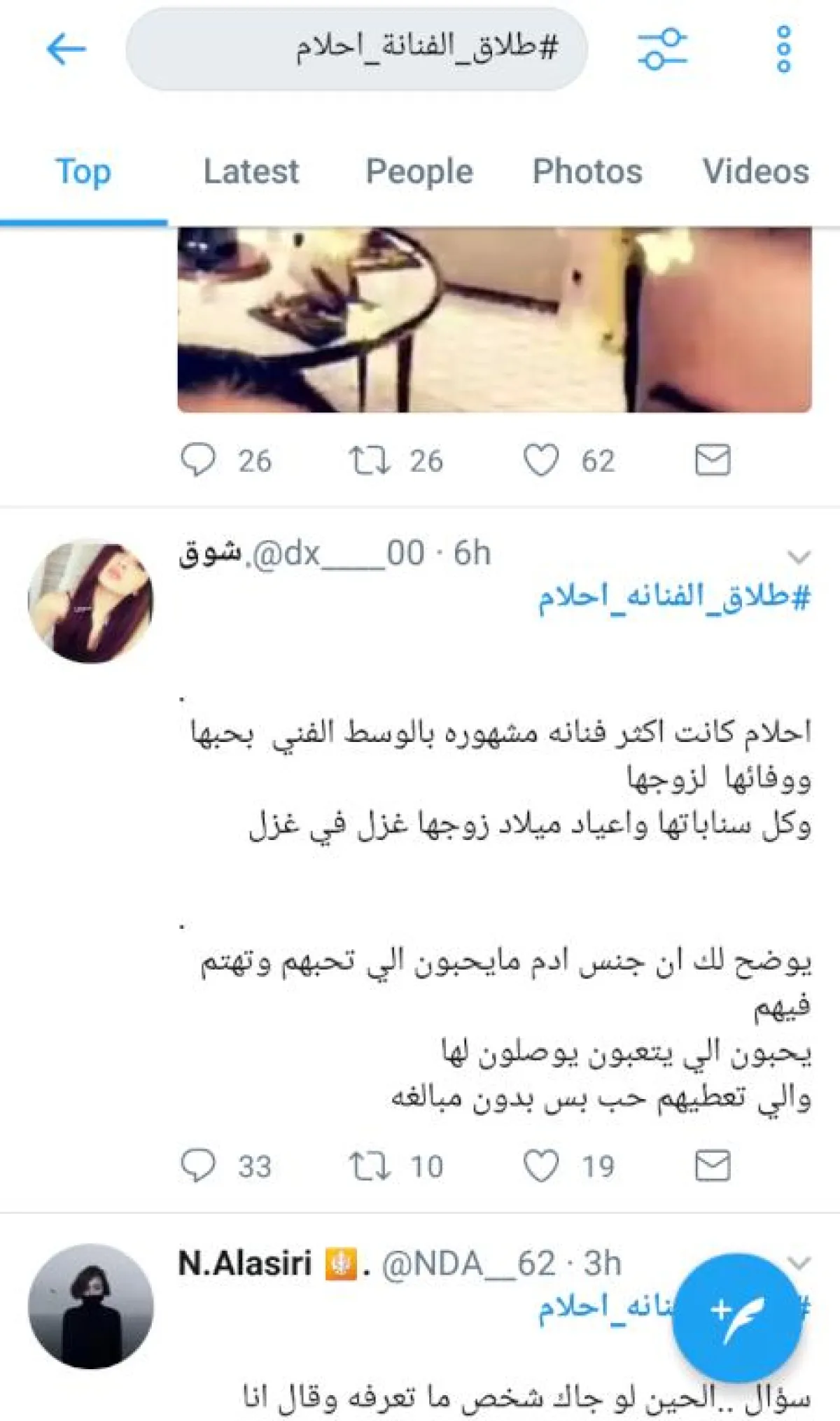
Task: Open the video thumbnail in the top tweet
Action: pos(494,319)
